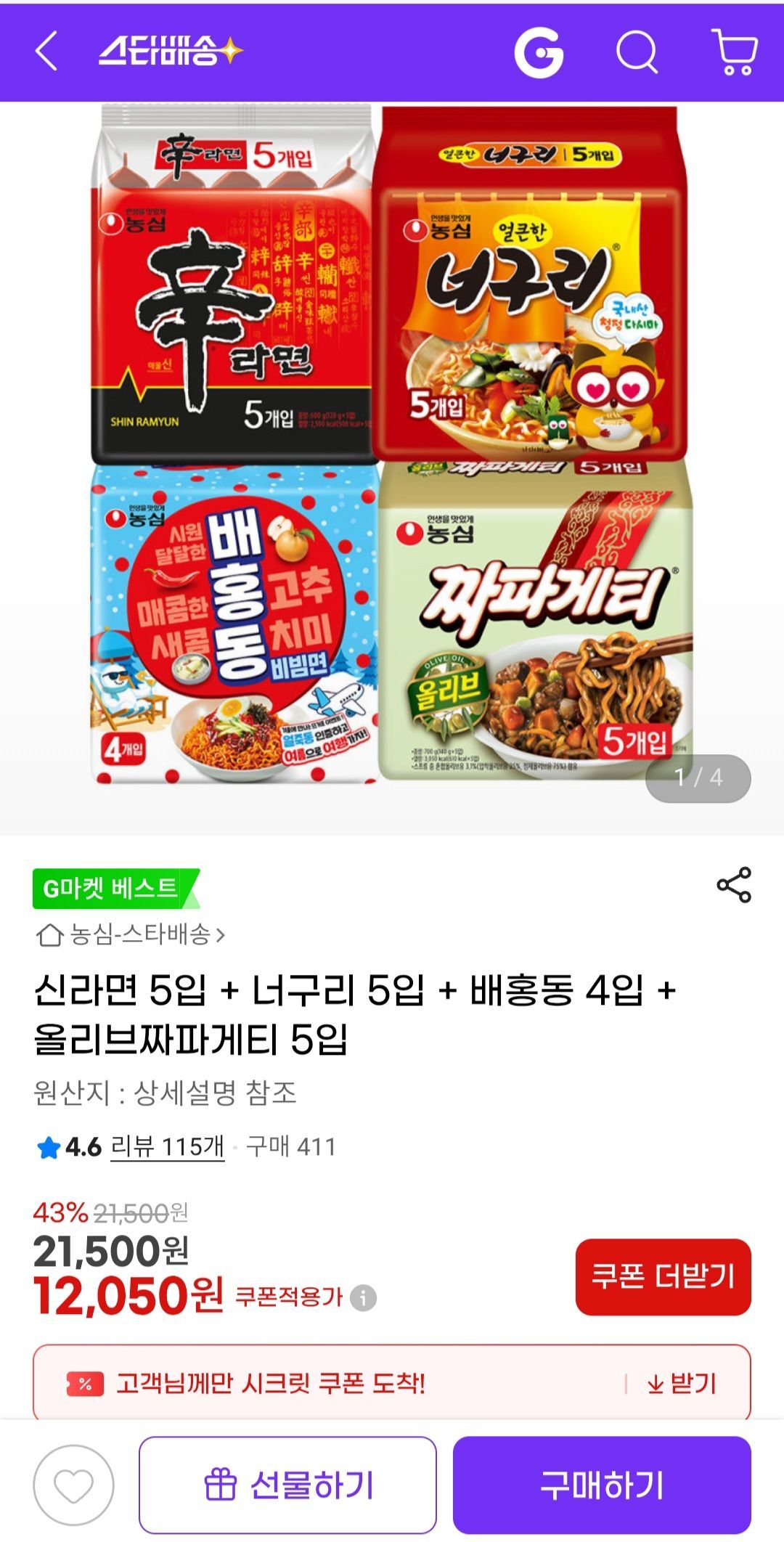Download the secret coupon with 받기

click(x=681, y=1384)
